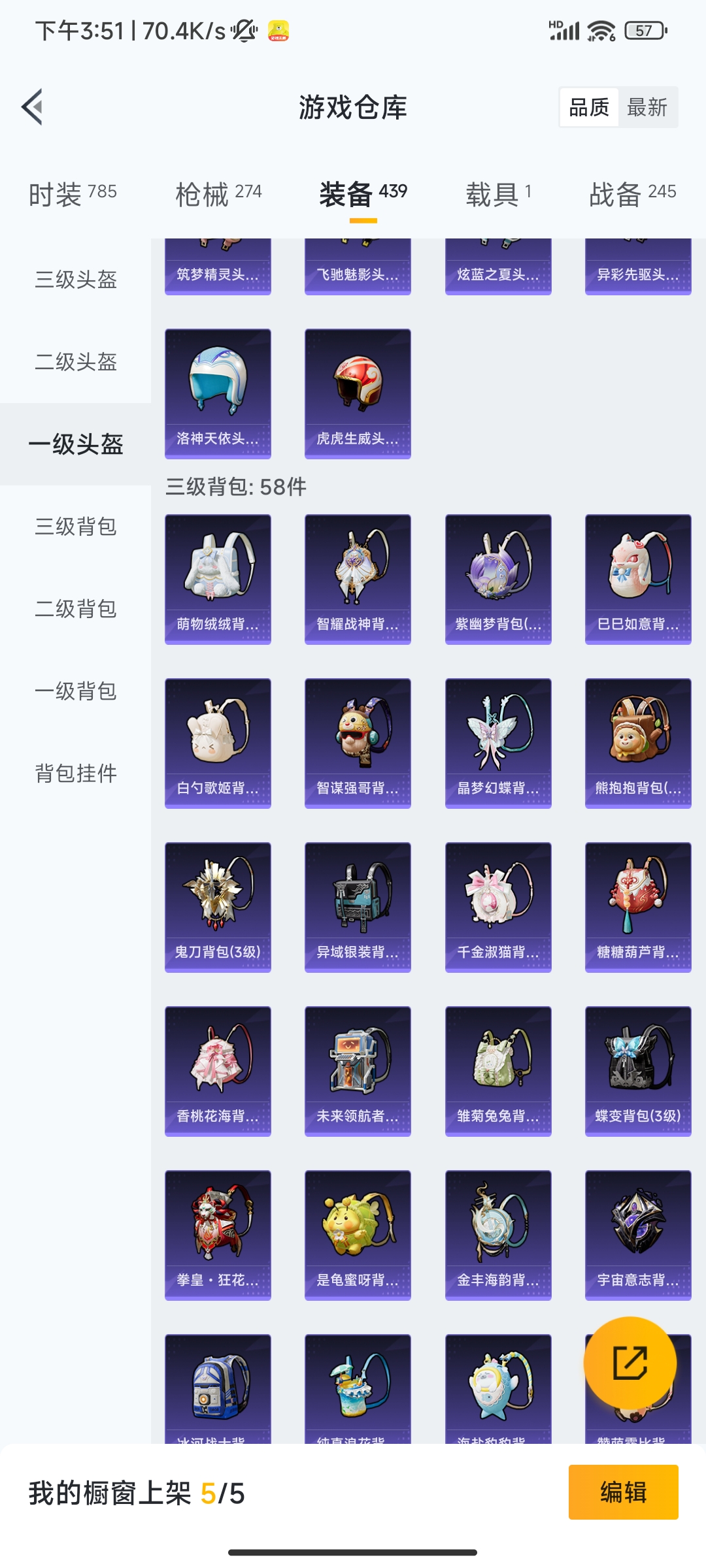The image size is (706, 1568).
Task: Tap the 编辑 button for my showcase
Action: pos(623,1492)
